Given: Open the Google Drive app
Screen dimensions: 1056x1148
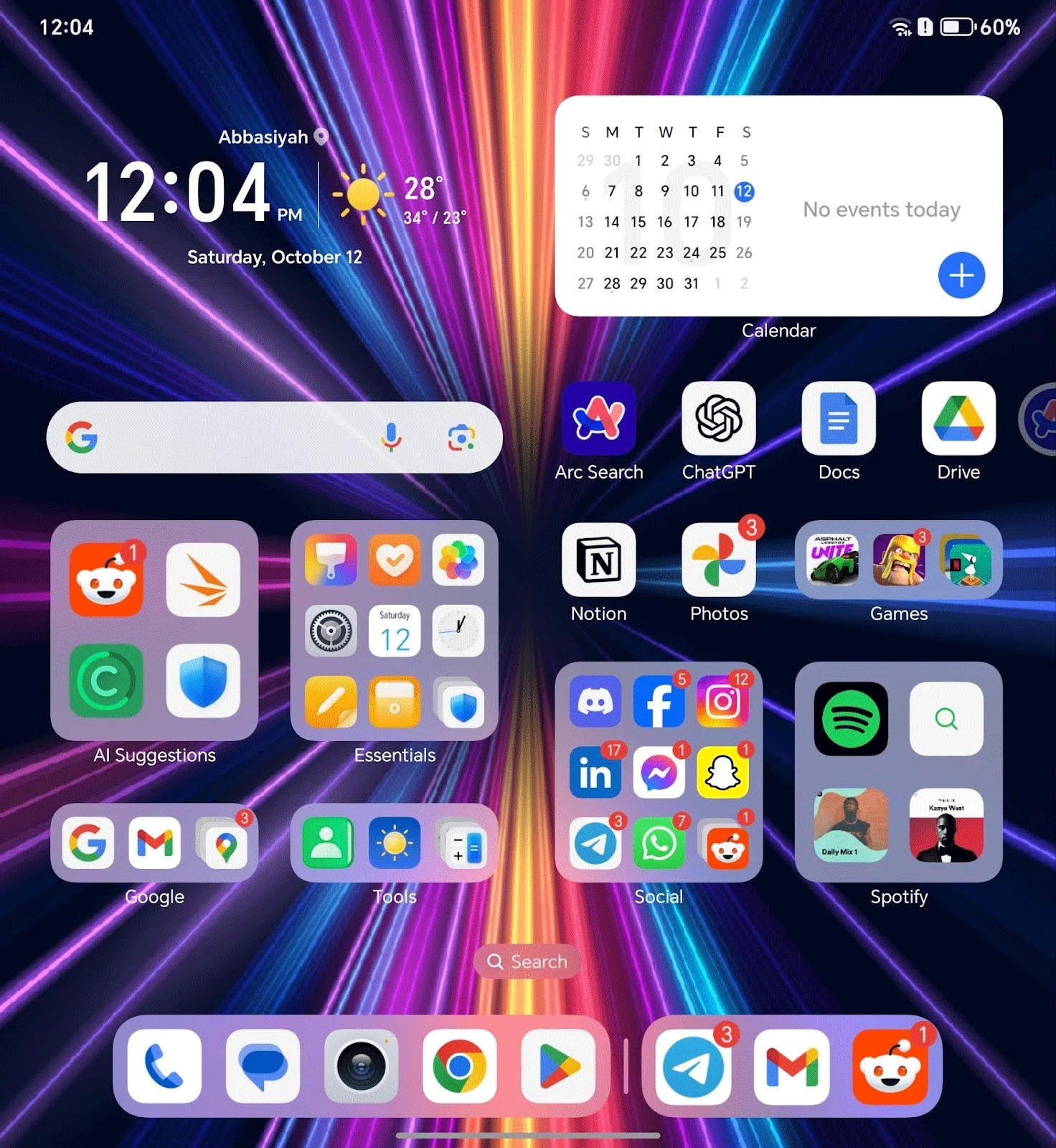Looking at the screenshot, I should click(x=958, y=419).
